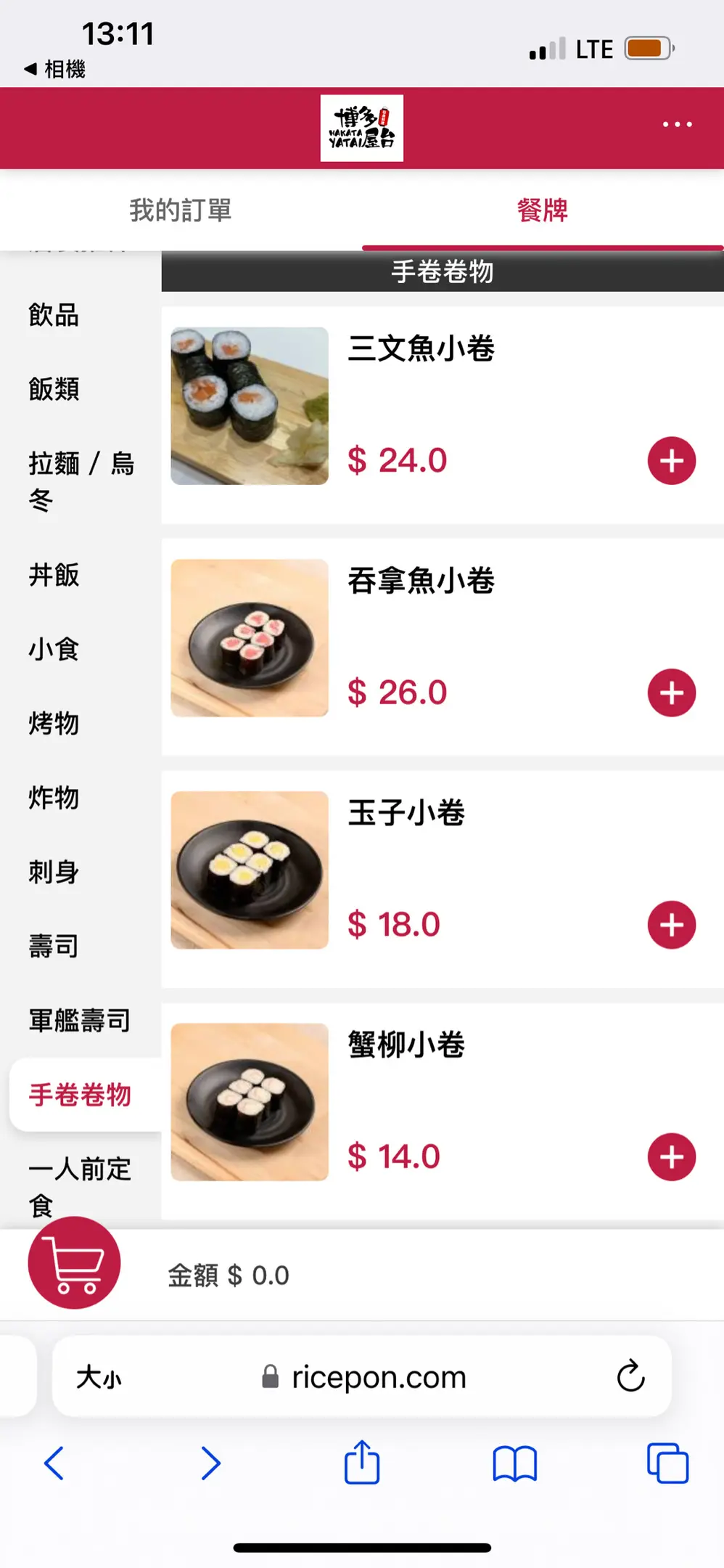Choose the 壽司 category
Image resolution: width=724 pixels, height=1568 pixels.
pyautogui.click(x=54, y=946)
